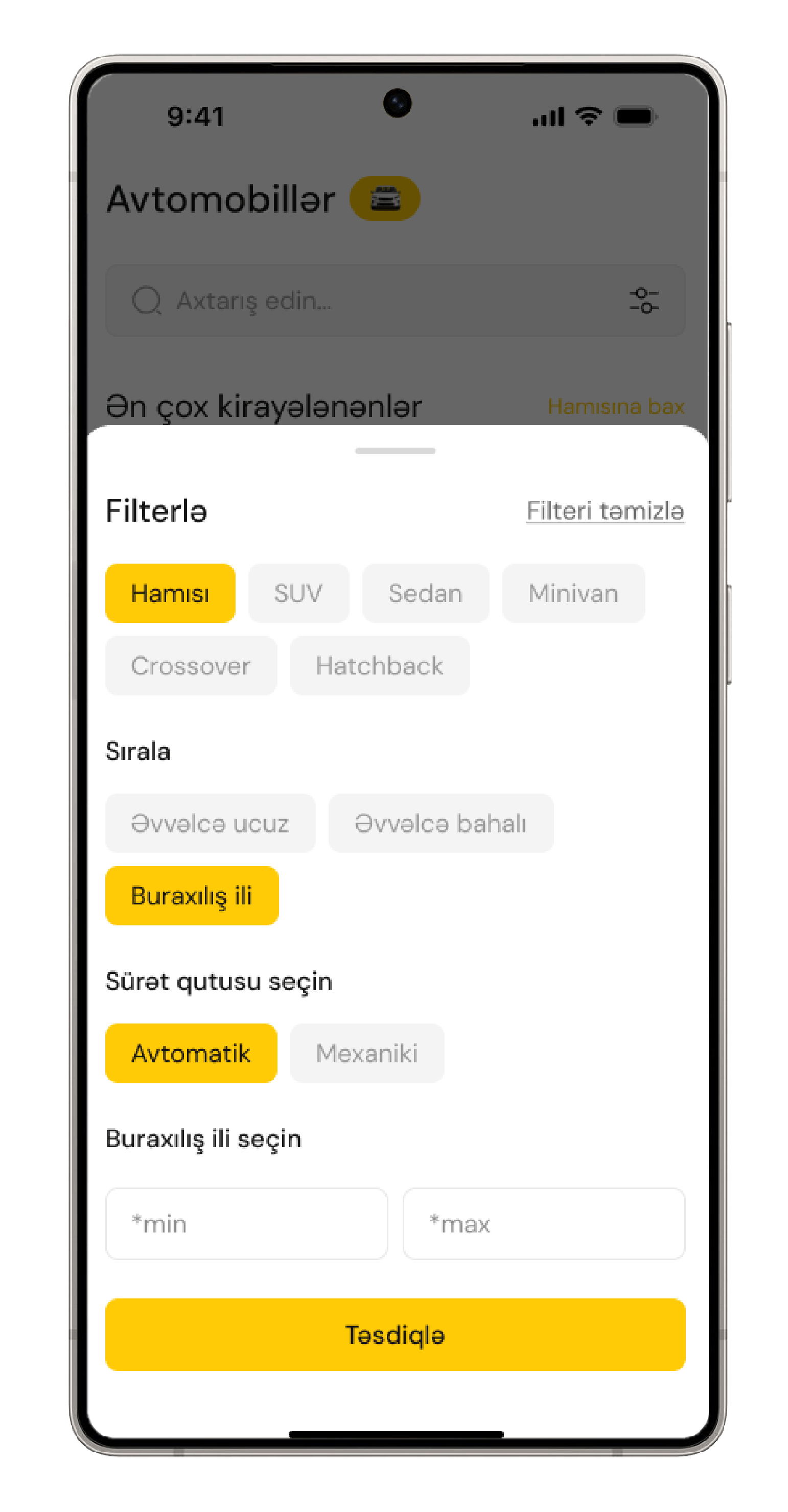Filter by SUV body type
The image size is (788, 1512).
(x=298, y=593)
